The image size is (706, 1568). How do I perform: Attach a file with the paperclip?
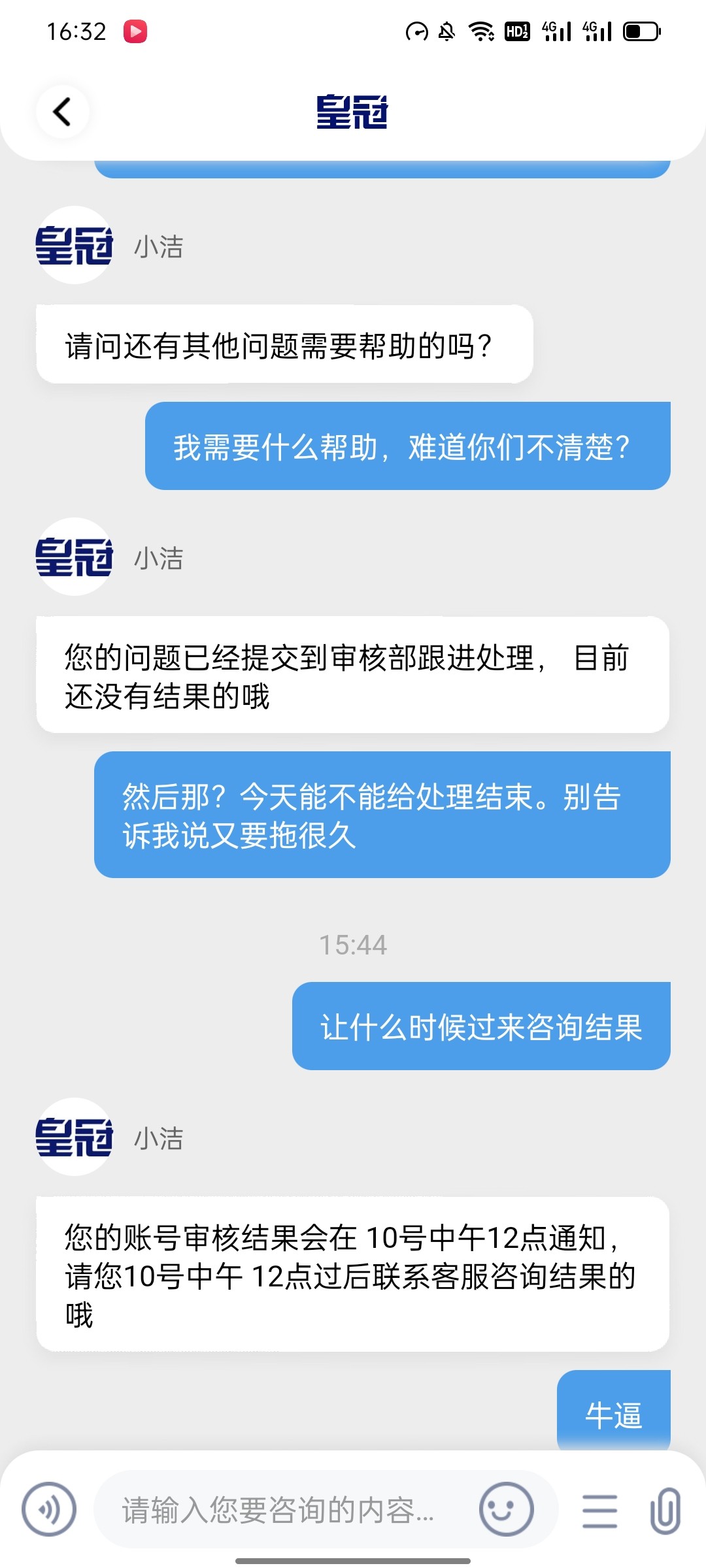665,1511
